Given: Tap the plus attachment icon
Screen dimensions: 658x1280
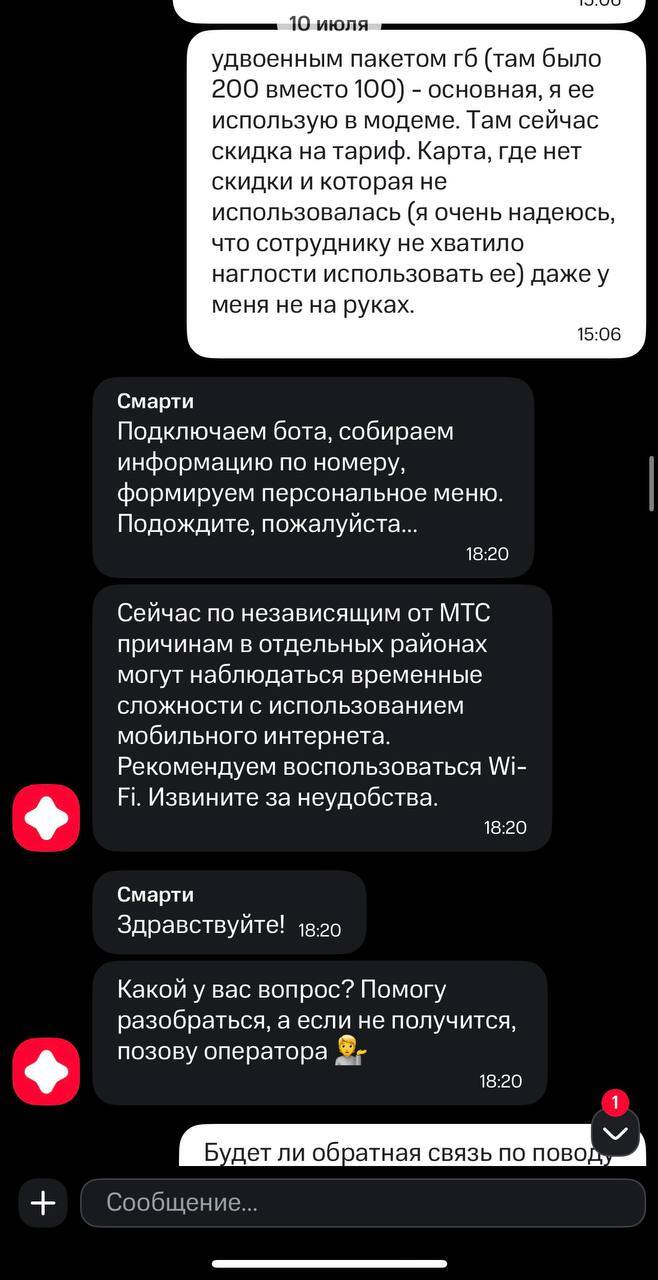Looking at the screenshot, I should pyautogui.click(x=42, y=1203).
